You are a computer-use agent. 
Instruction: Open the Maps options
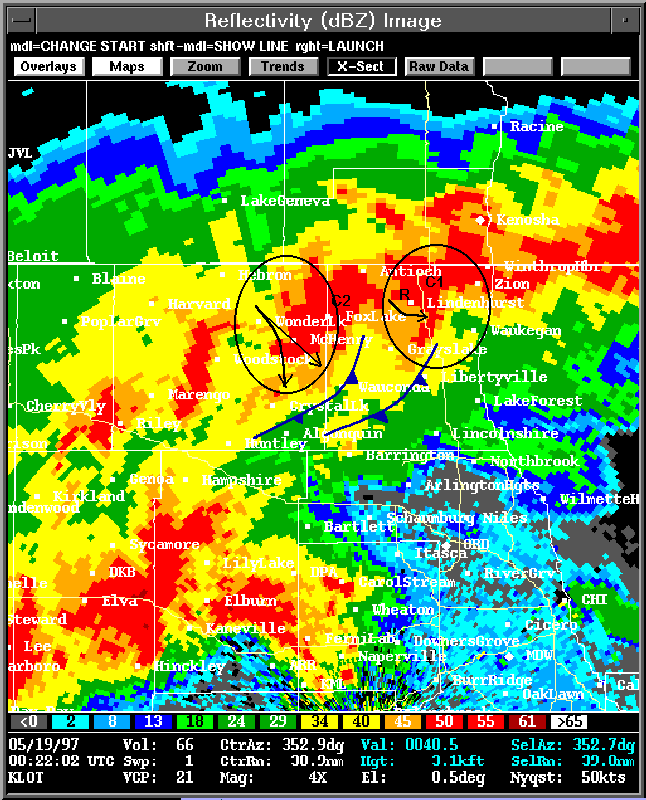tap(127, 67)
